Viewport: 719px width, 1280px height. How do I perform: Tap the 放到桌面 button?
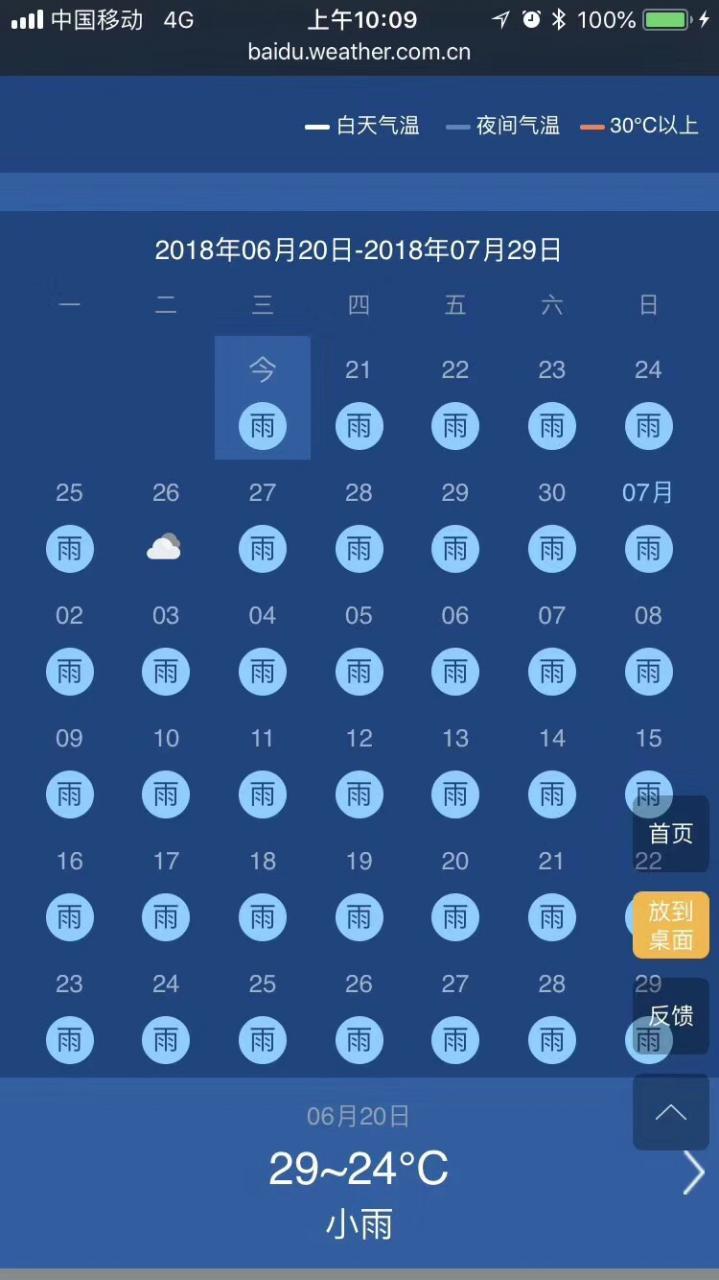click(x=670, y=925)
